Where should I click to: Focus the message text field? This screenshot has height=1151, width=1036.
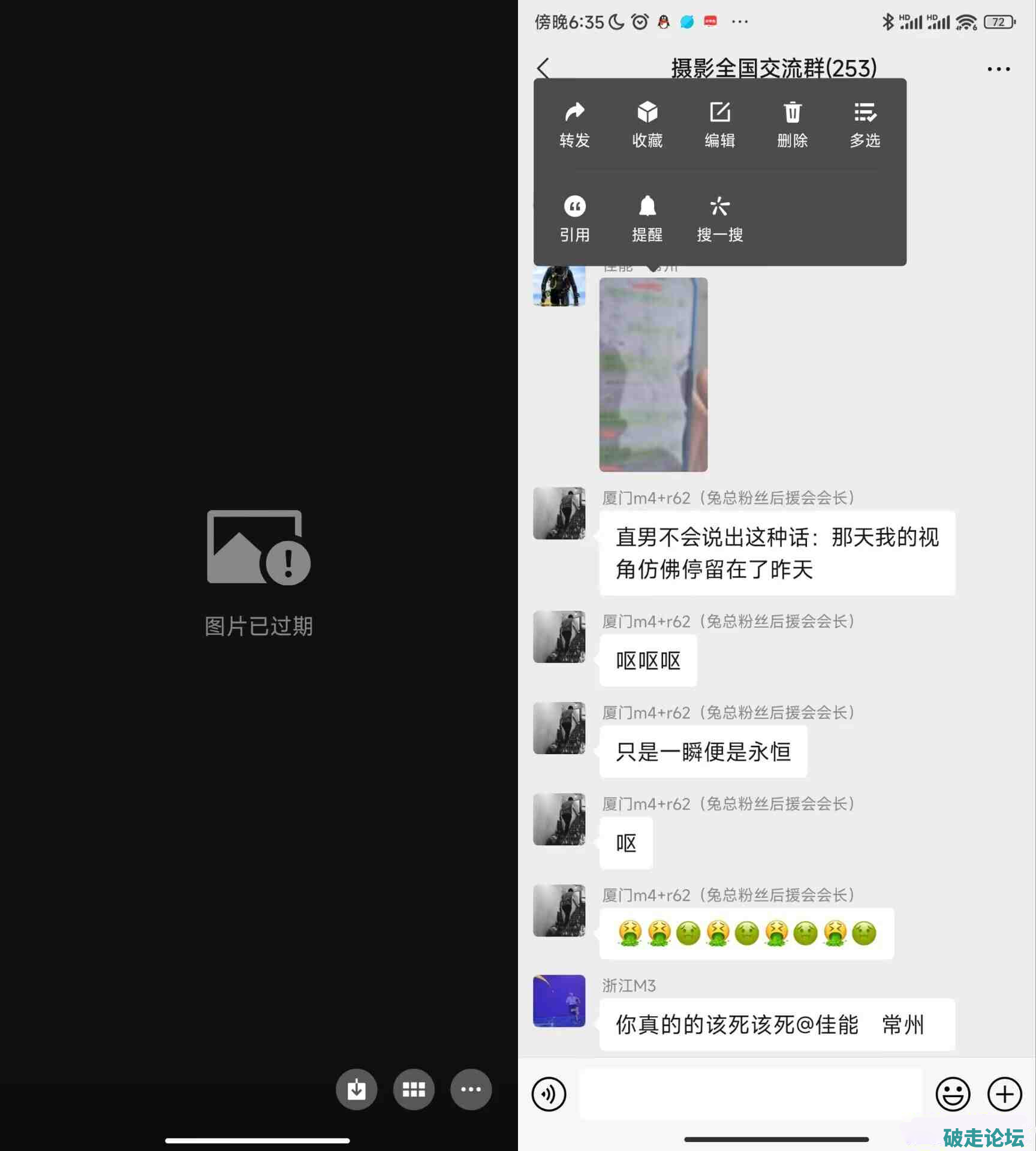point(749,1094)
